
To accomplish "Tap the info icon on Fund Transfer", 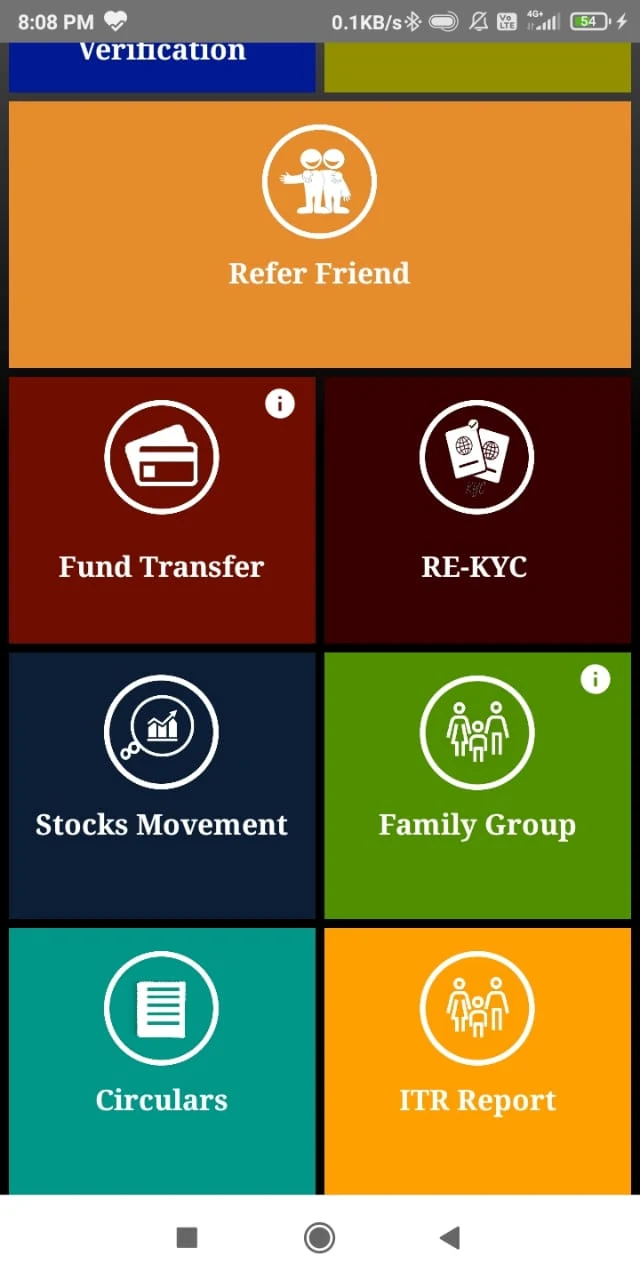I will click(280, 404).
